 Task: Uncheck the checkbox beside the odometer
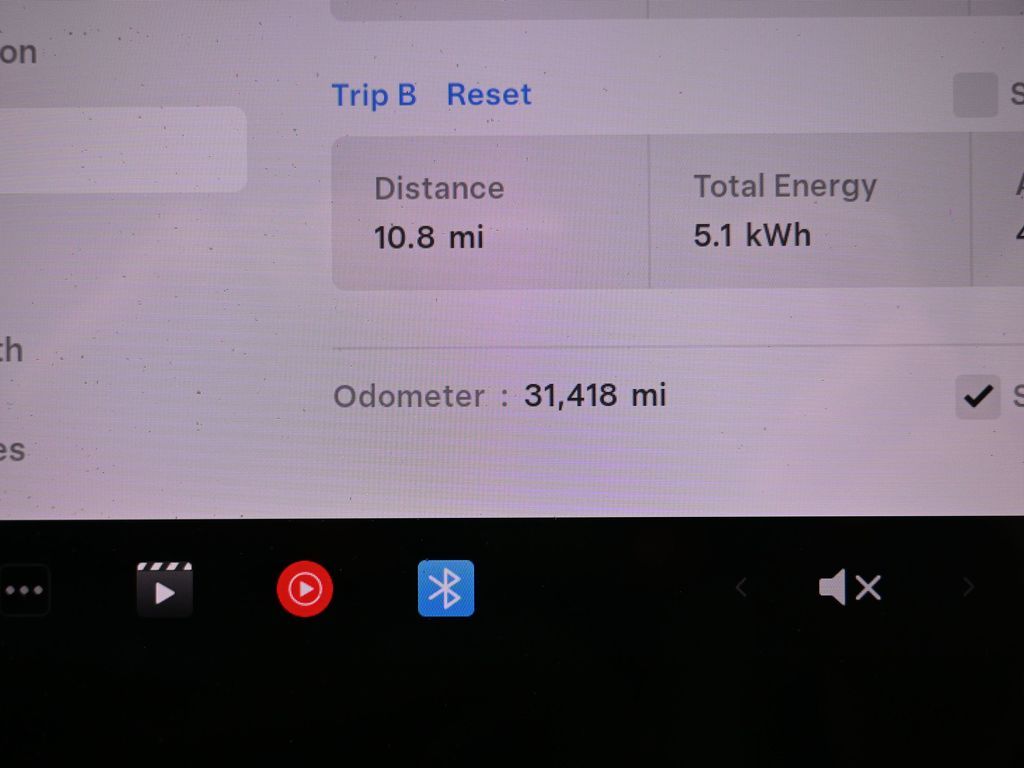[976, 397]
